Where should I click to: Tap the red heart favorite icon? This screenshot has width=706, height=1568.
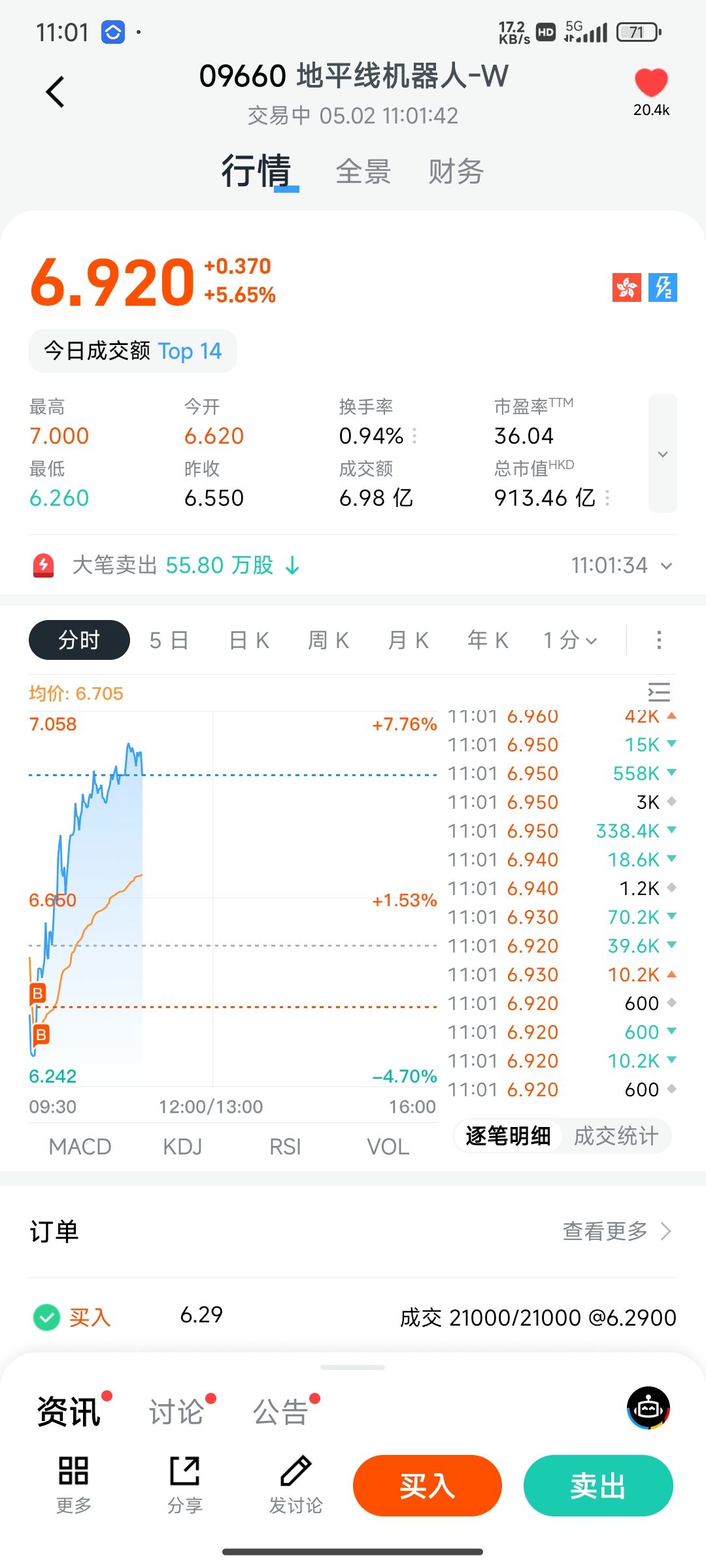pos(651,83)
